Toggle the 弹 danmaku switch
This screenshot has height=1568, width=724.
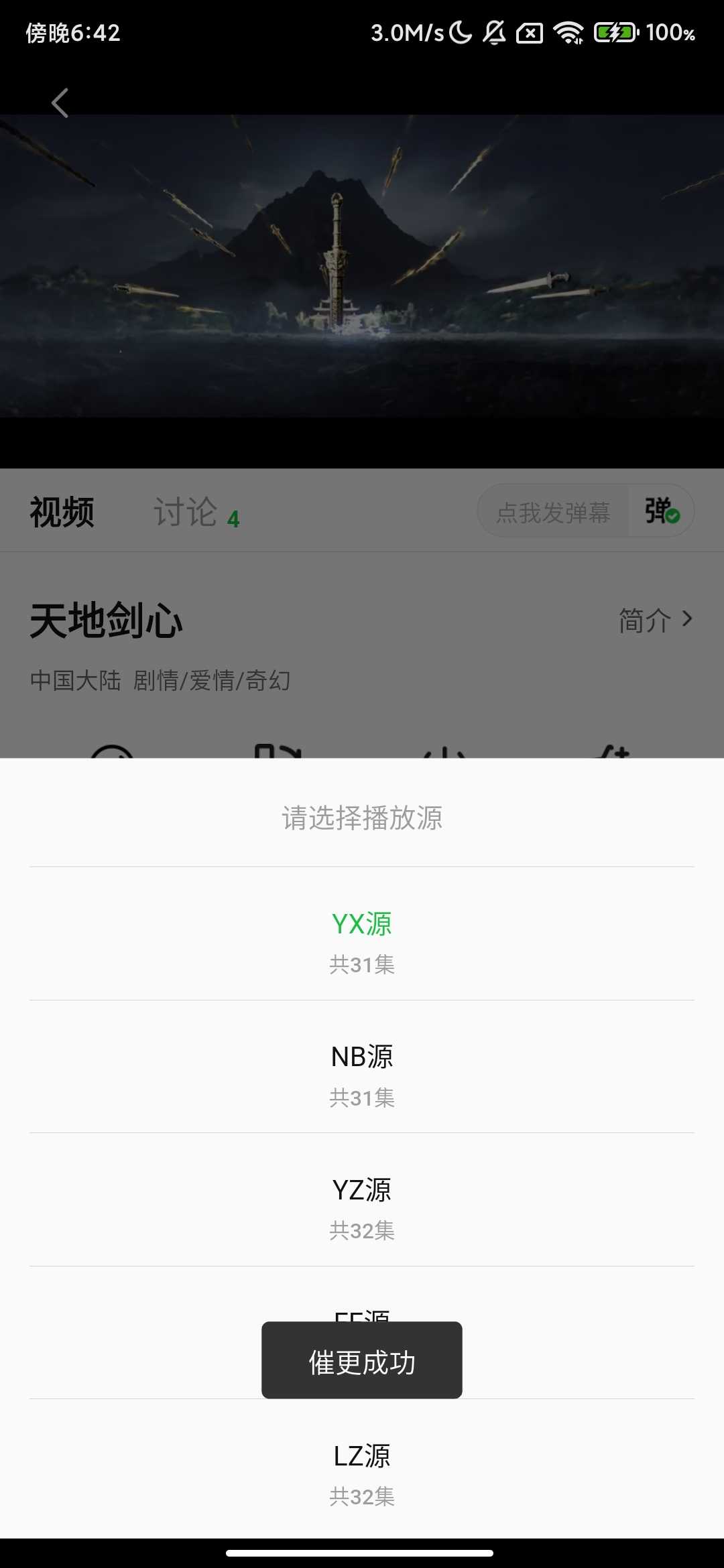[x=662, y=511]
